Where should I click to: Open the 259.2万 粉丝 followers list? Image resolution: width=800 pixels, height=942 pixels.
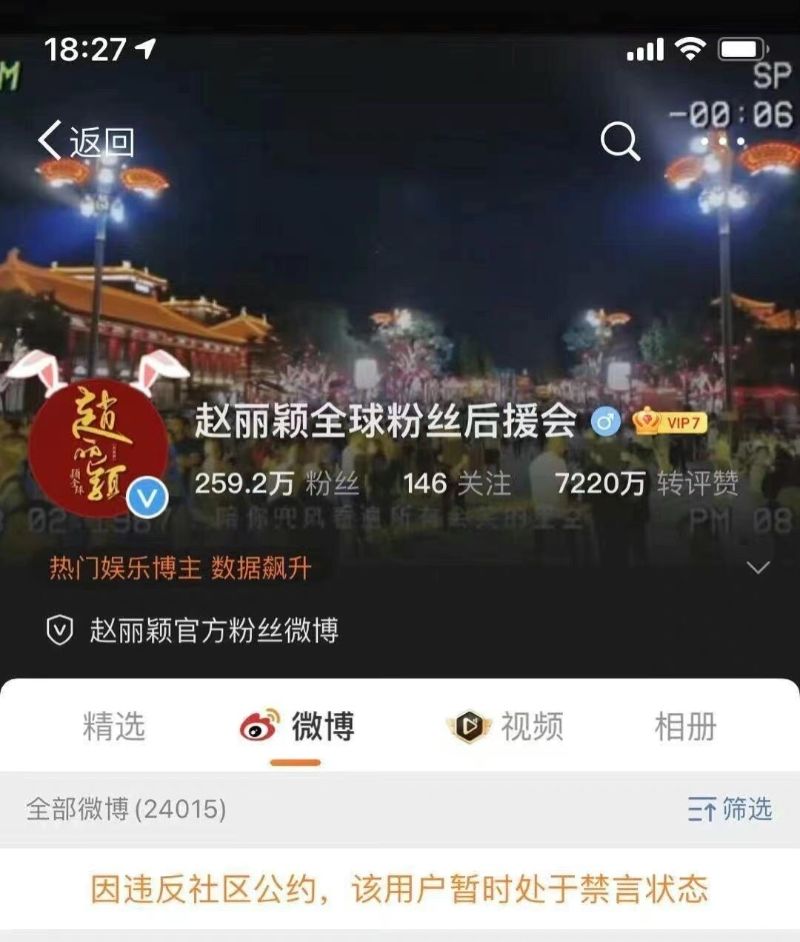click(x=276, y=484)
